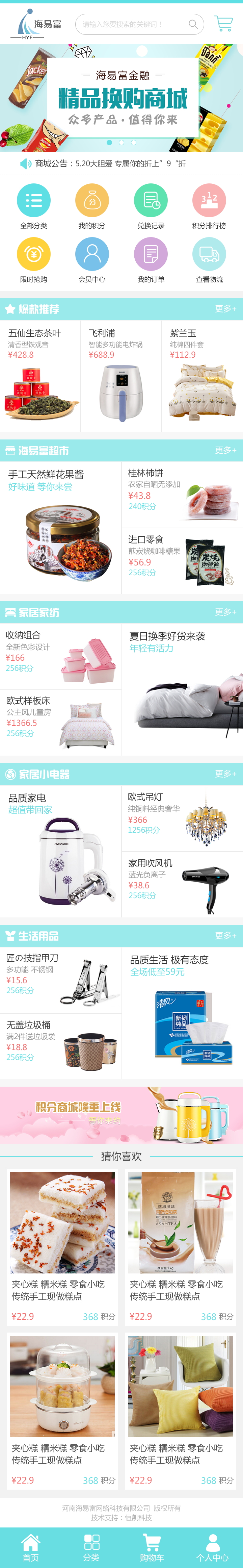The image size is (243, 1568).
Task: Open 欧式吊灯 product card
Action: tap(182, 817)
